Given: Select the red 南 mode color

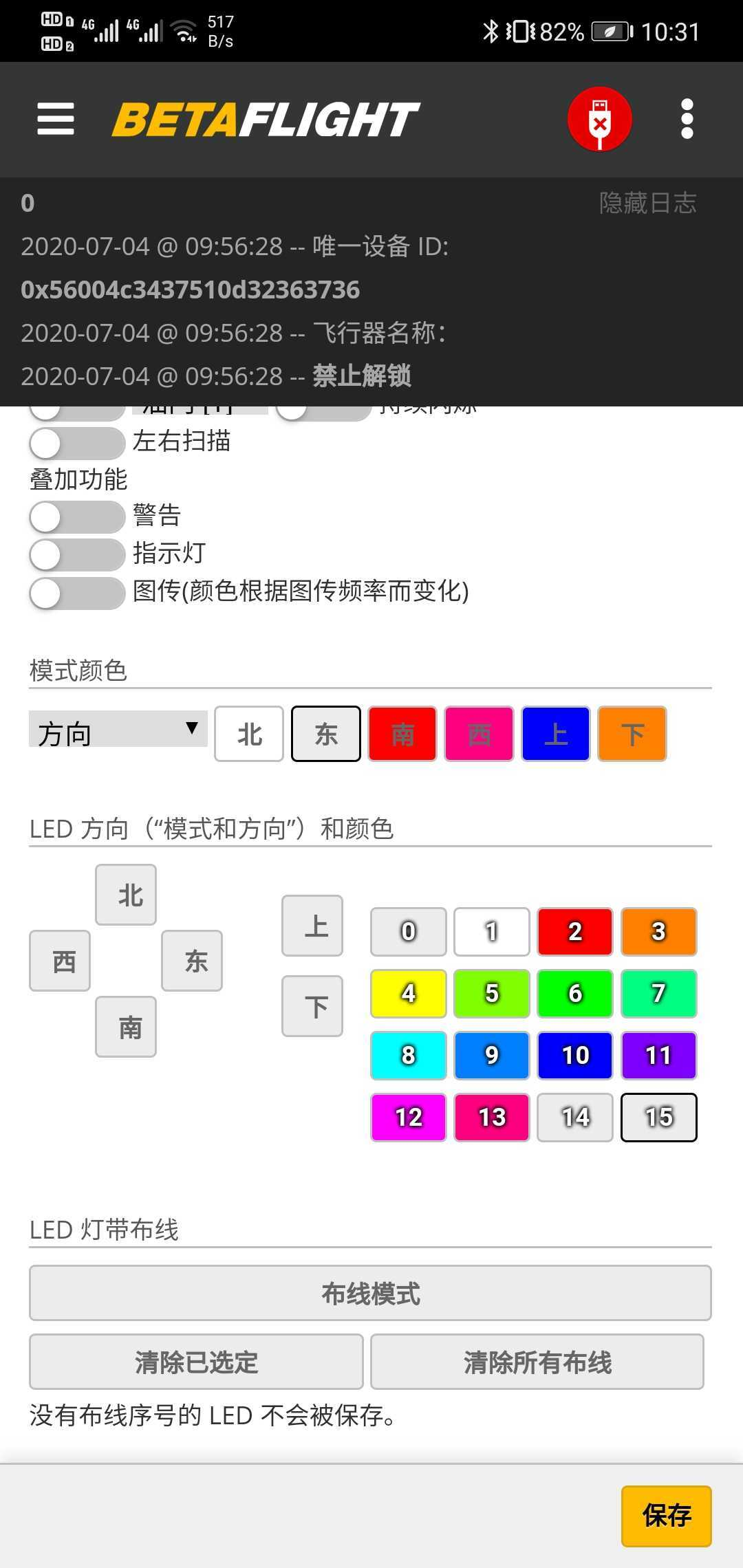Looking at the screenshot, I should pyautogui.click(x=402, y=734).
